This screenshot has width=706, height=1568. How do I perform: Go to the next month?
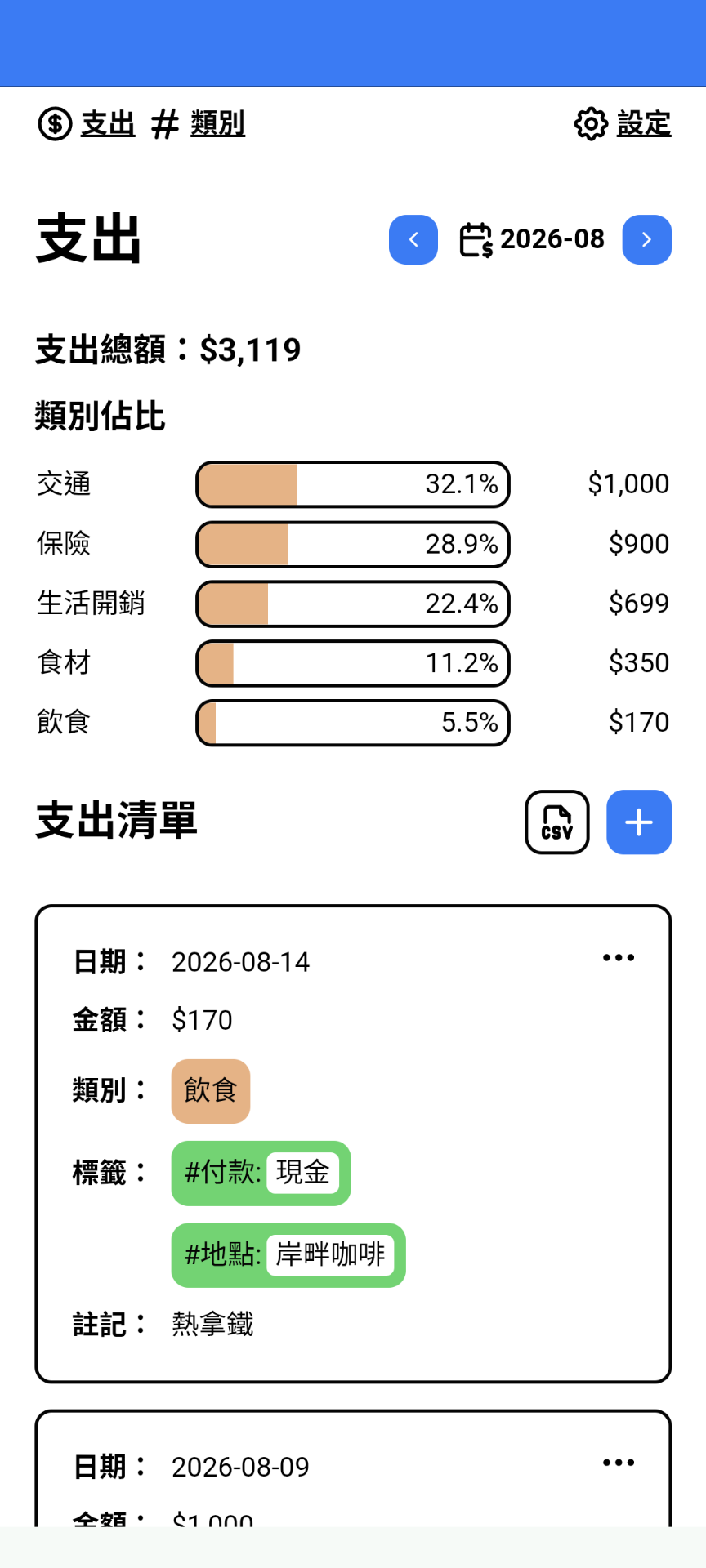(x=647, y=239)
